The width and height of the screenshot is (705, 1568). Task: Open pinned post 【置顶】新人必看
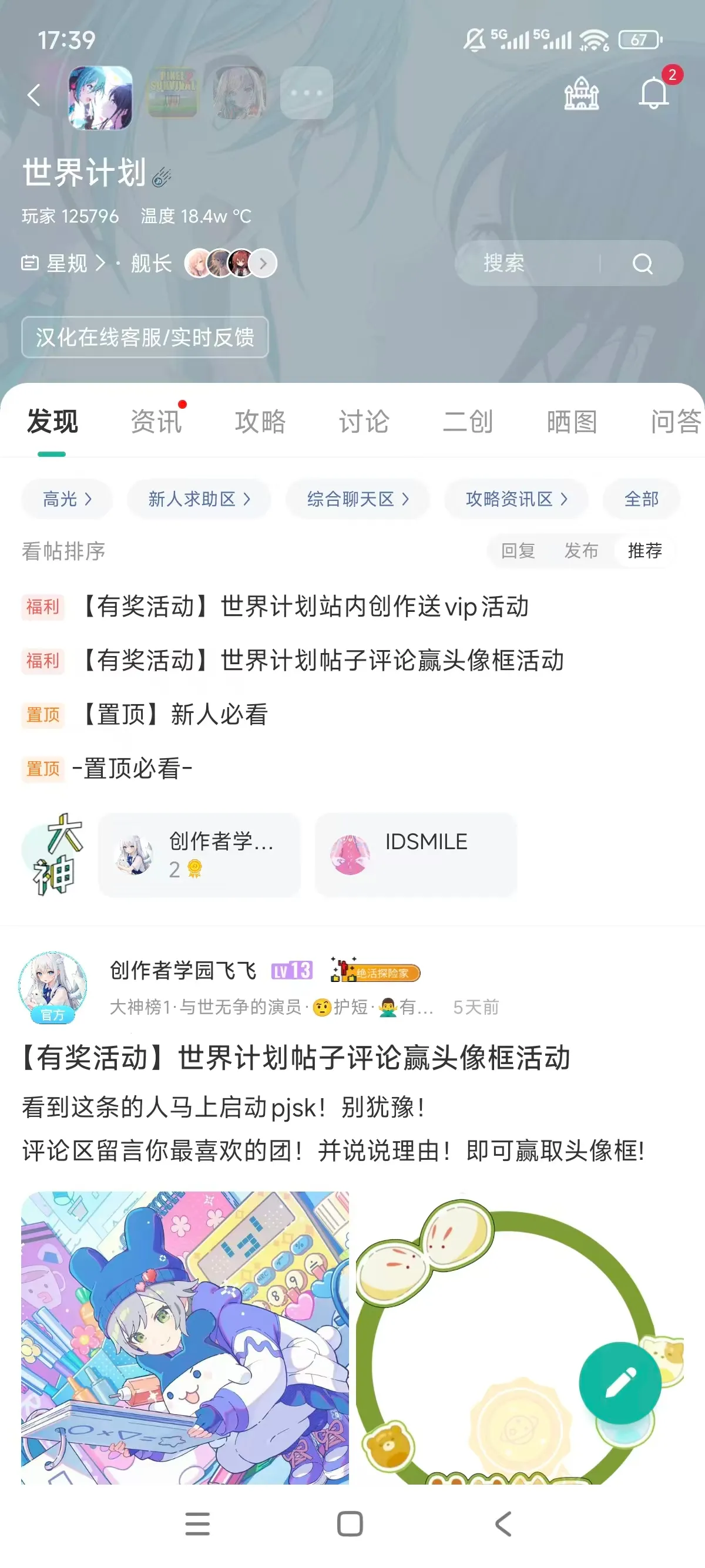coord(175,715)
